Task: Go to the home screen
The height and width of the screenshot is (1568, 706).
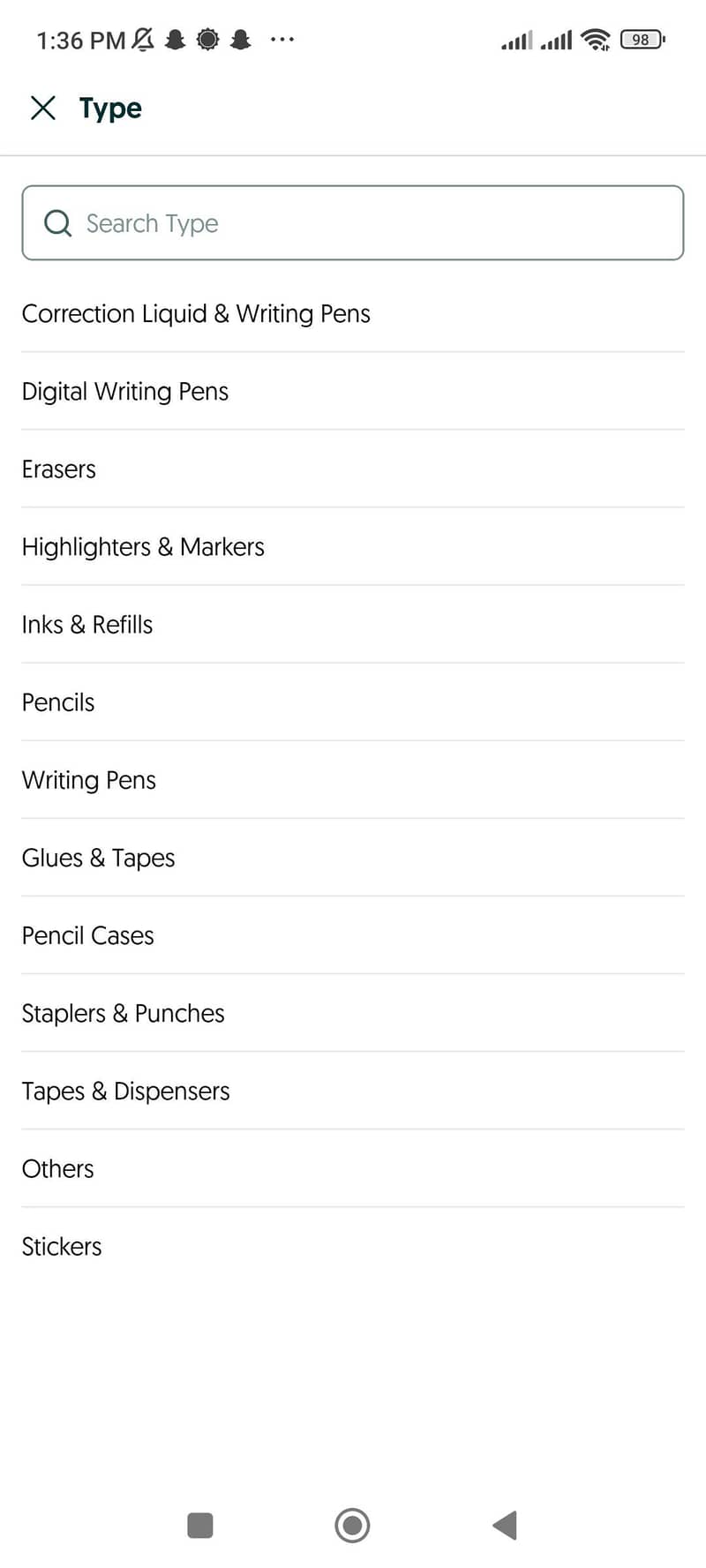Action: [352, 1525]
